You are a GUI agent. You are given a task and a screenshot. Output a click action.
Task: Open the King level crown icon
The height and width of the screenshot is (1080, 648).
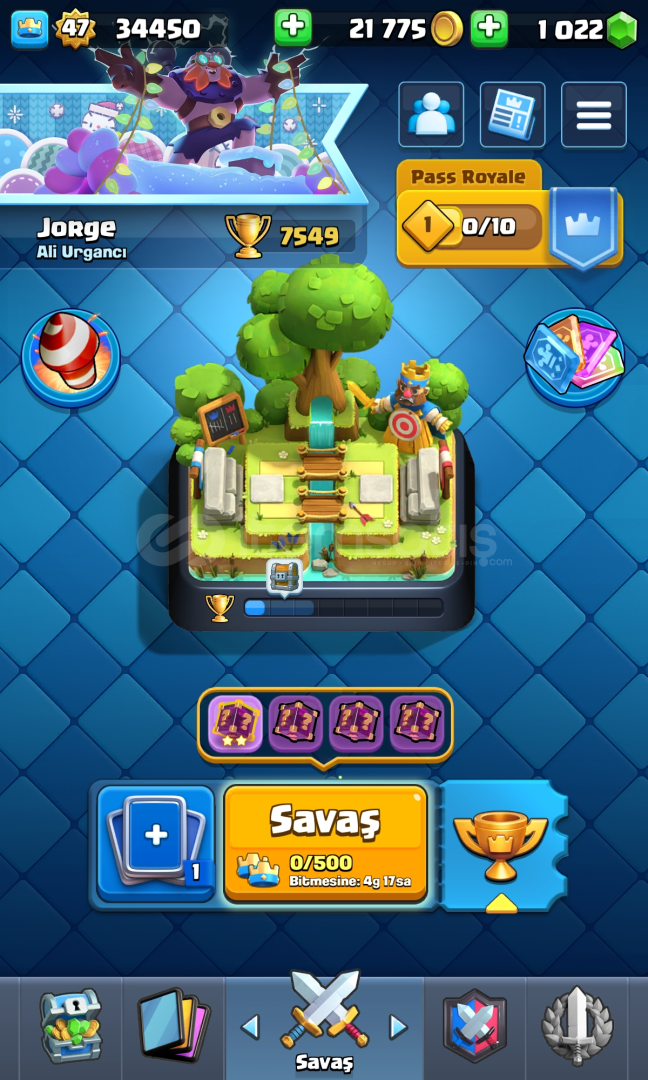[x=30, y=29]
